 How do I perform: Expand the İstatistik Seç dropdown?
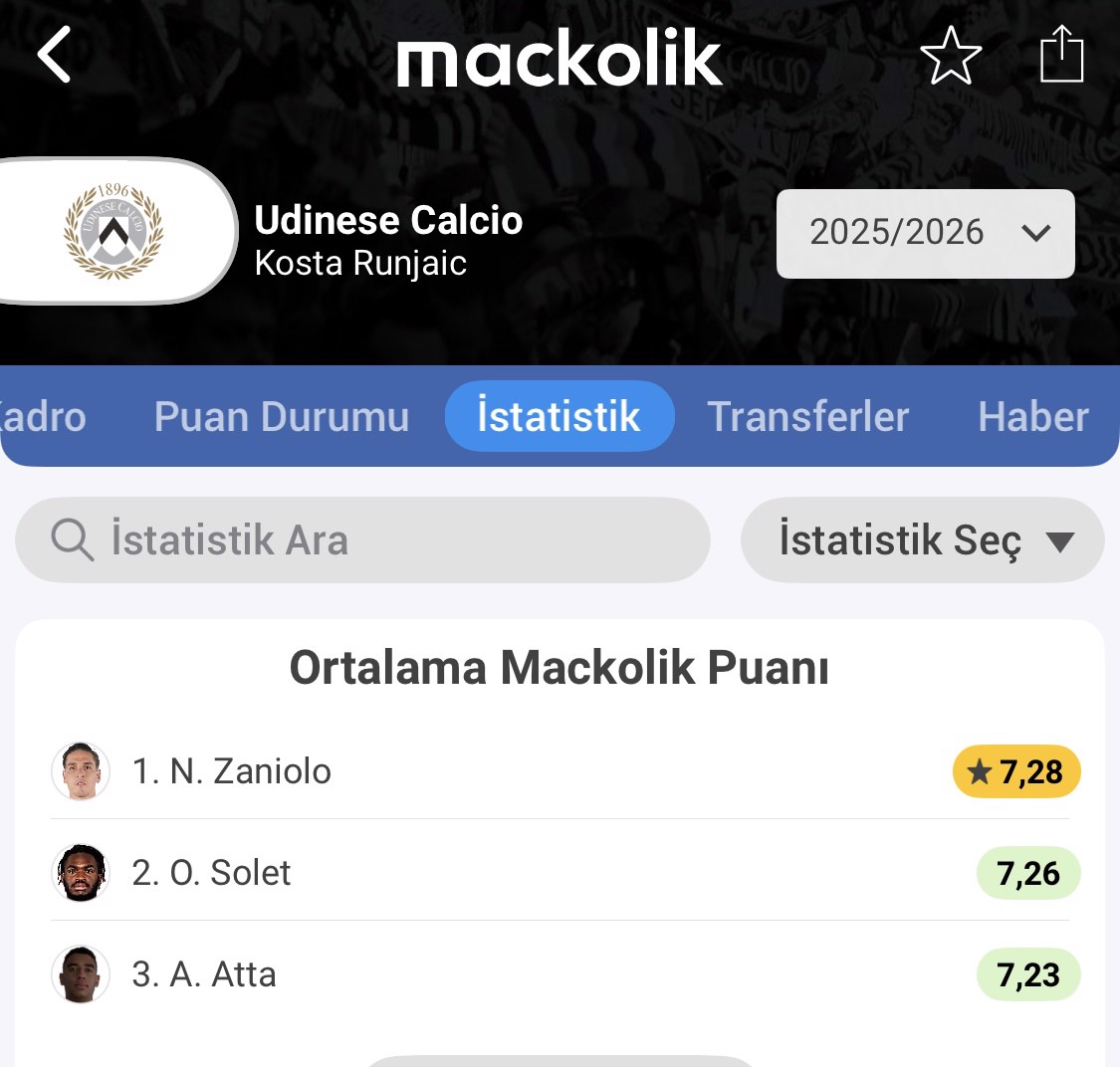923,540
